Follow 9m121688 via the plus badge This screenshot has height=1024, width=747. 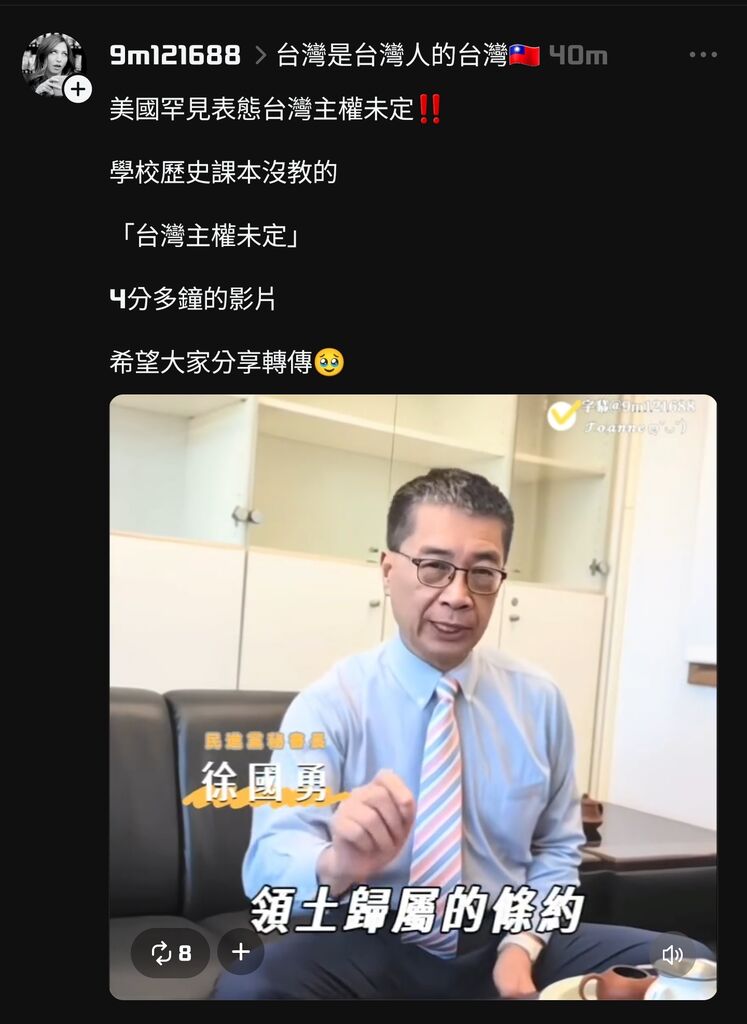pyautogui.click(x=78, y=89)
